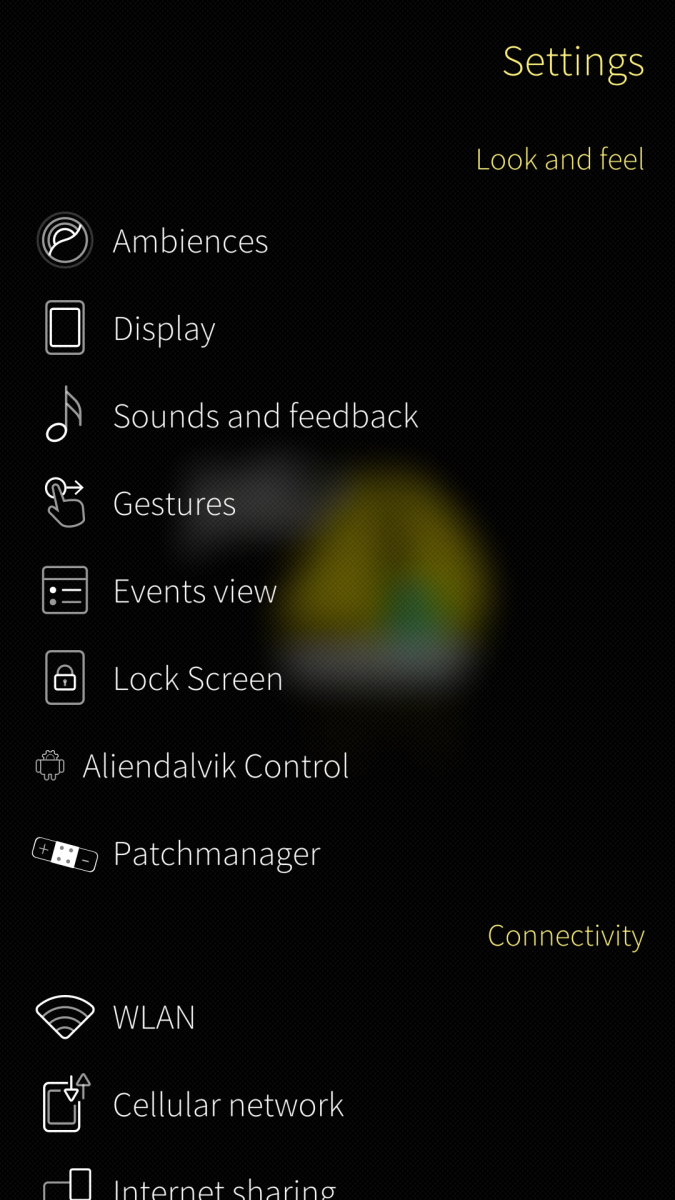Screen dimensions: 675x1200
Task: Launch Patchmanager settings
Action: tap(337, 853)
